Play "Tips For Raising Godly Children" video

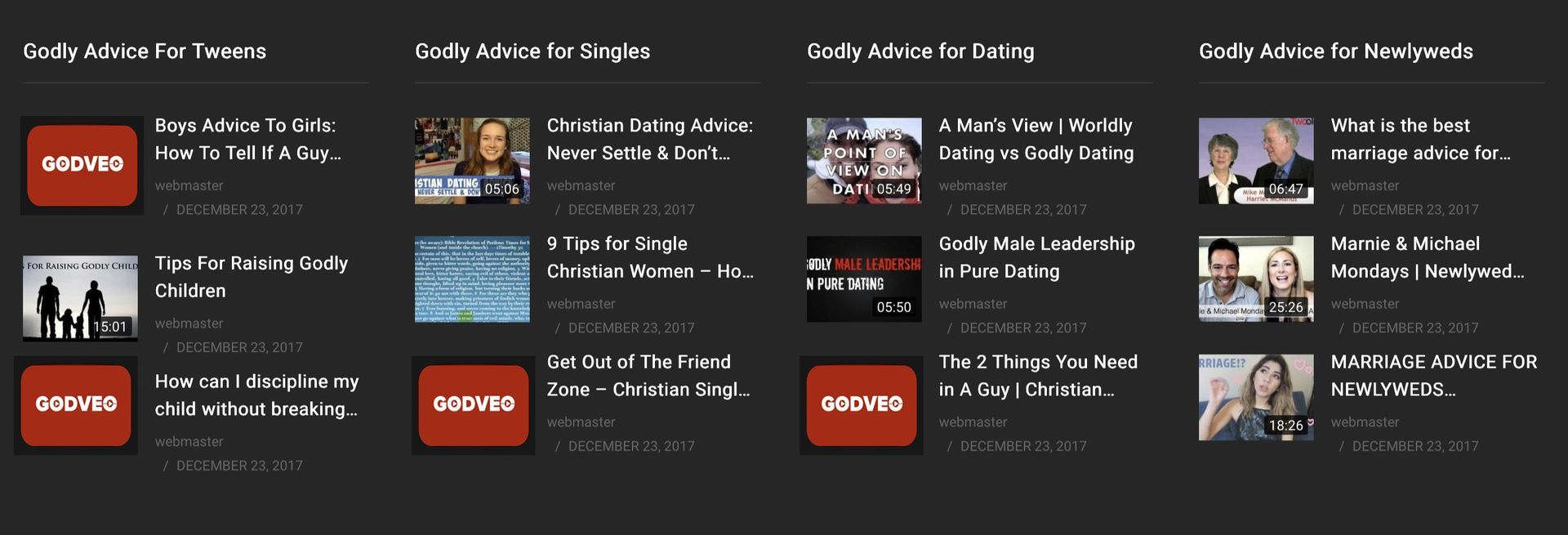(x=80, y=298)
